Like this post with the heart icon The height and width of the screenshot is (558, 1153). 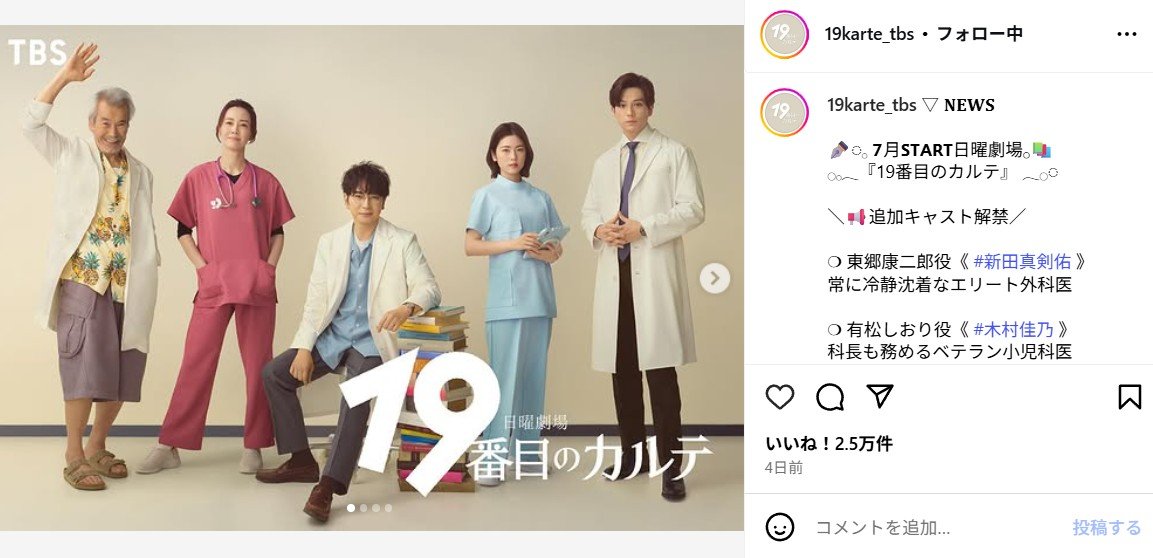tap(779, 397)
